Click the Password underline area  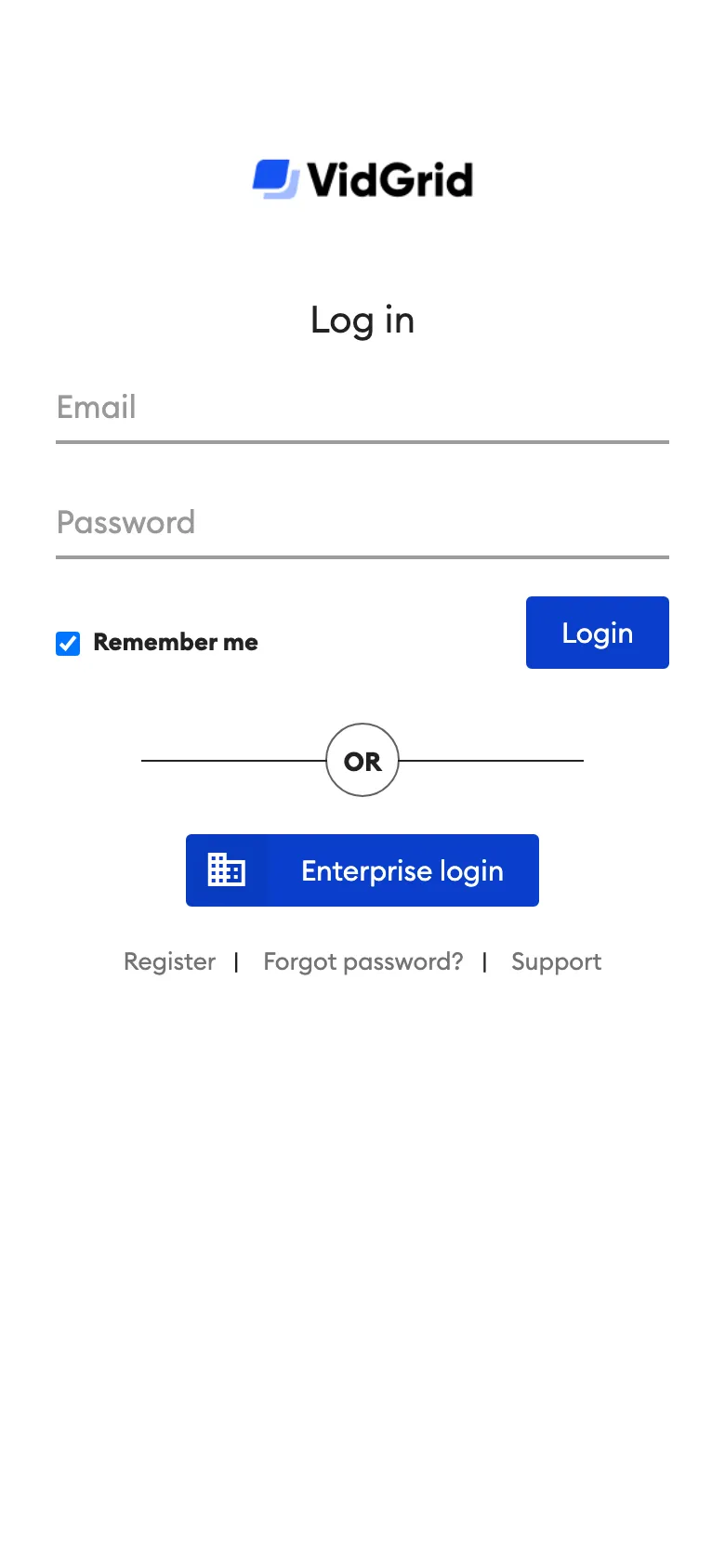(x=362, y=556)
